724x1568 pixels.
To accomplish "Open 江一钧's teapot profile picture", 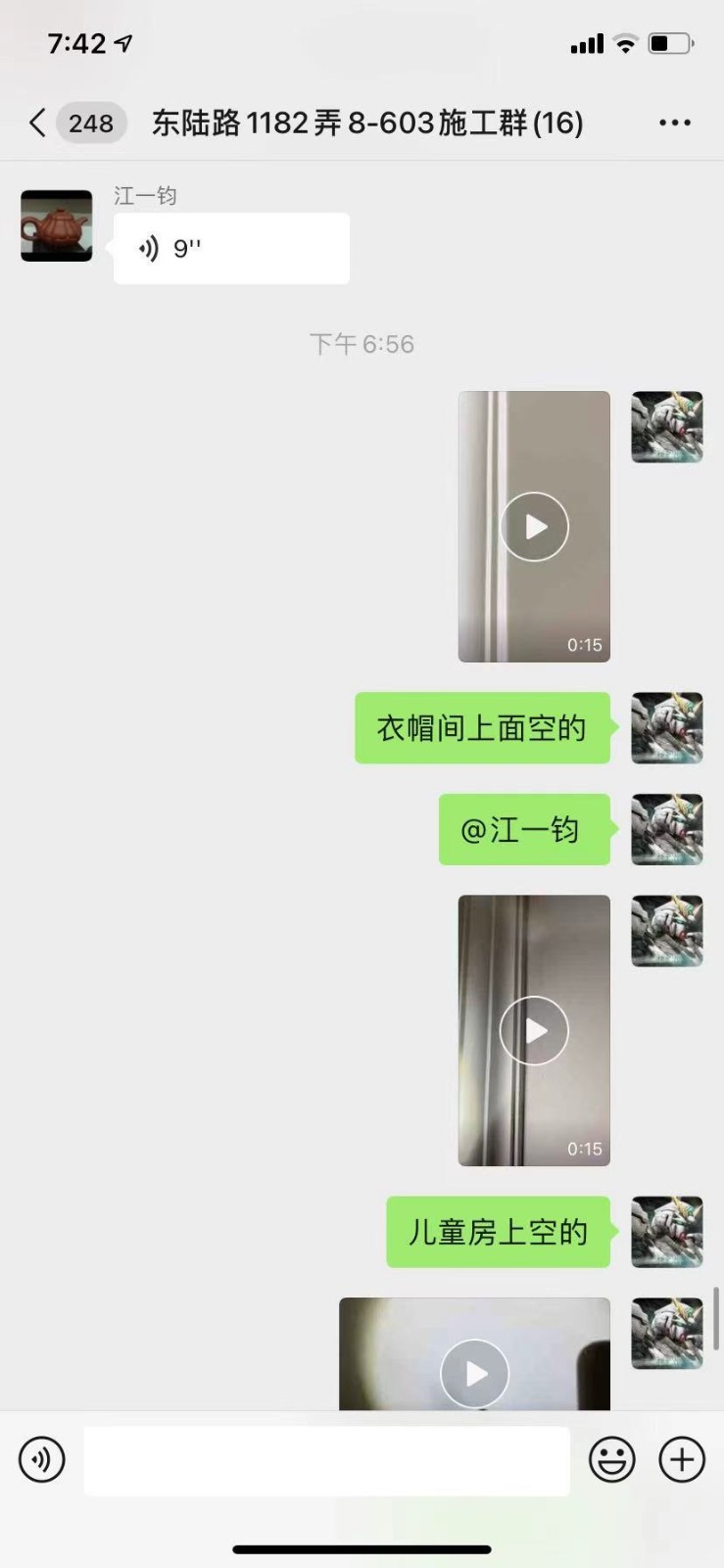I will point(57,225).
